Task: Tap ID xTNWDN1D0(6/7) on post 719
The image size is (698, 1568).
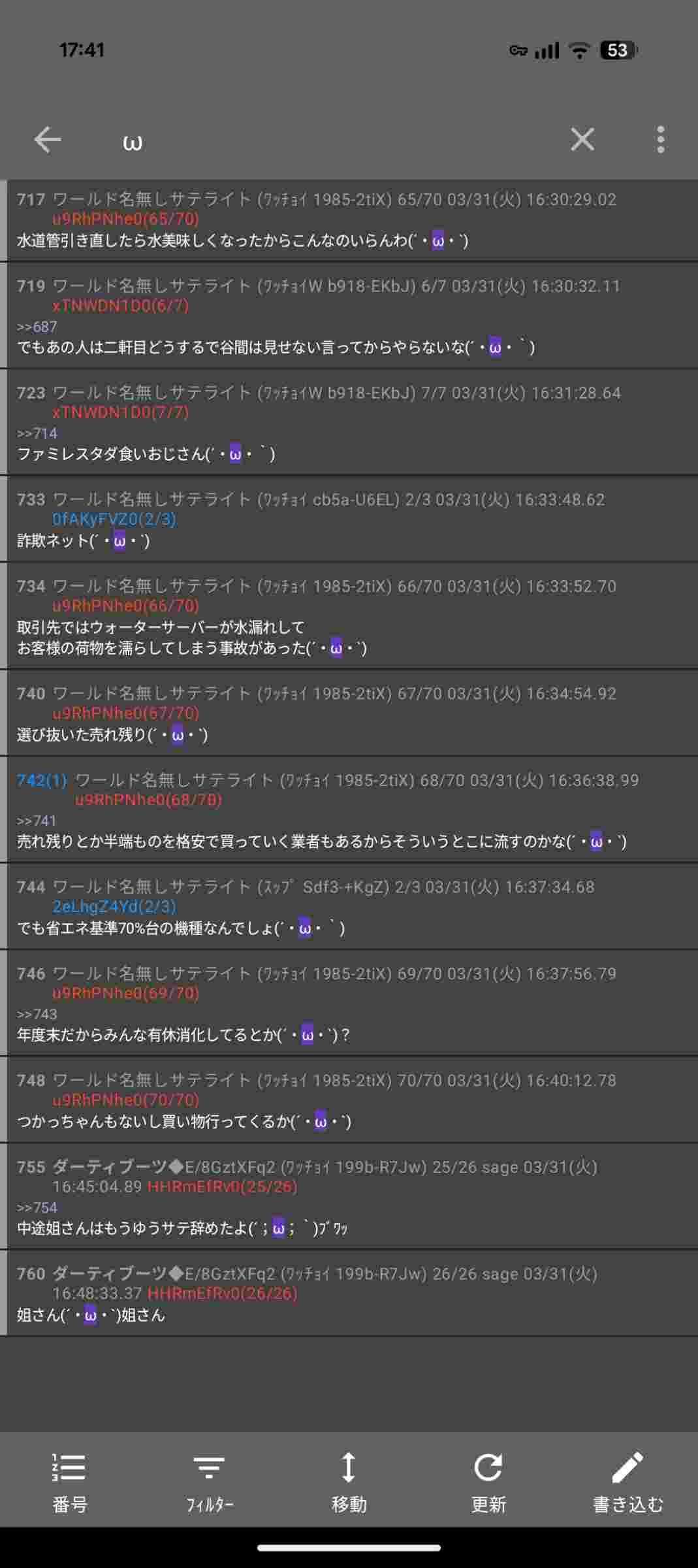Action: (x=120, y=306)
